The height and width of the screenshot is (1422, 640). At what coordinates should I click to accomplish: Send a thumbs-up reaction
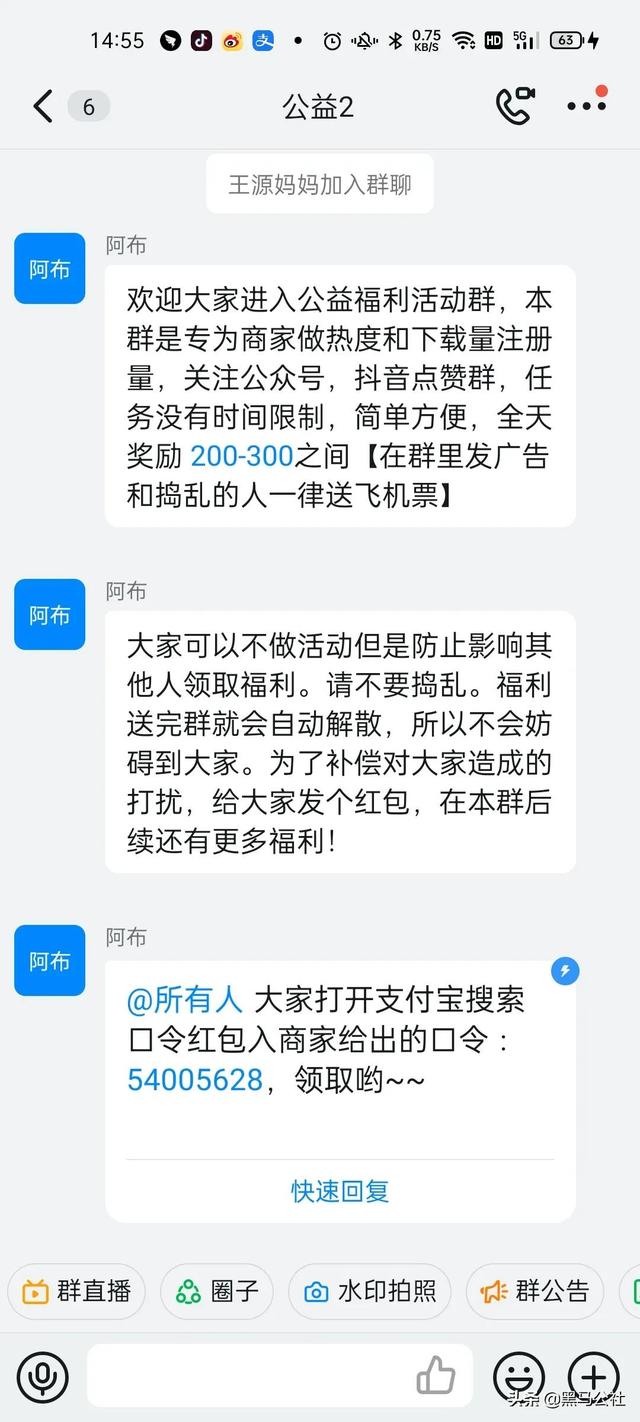[x=436, y=1376]
